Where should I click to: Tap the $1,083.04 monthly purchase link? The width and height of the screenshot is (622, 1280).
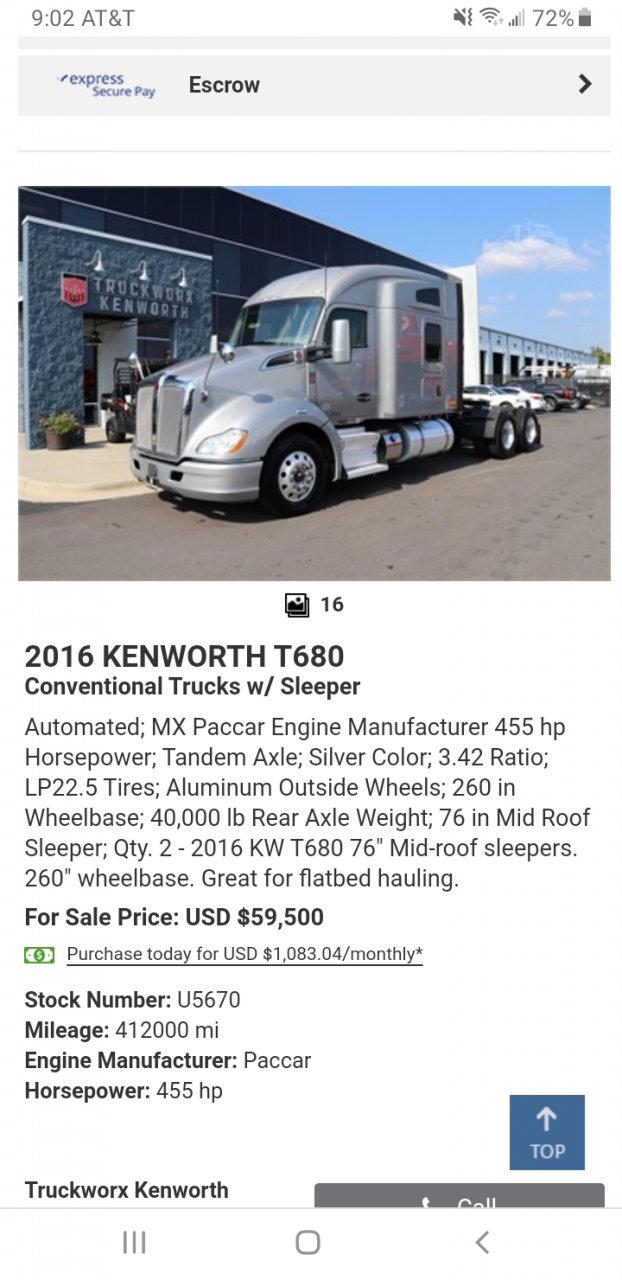tap(245, 954)
